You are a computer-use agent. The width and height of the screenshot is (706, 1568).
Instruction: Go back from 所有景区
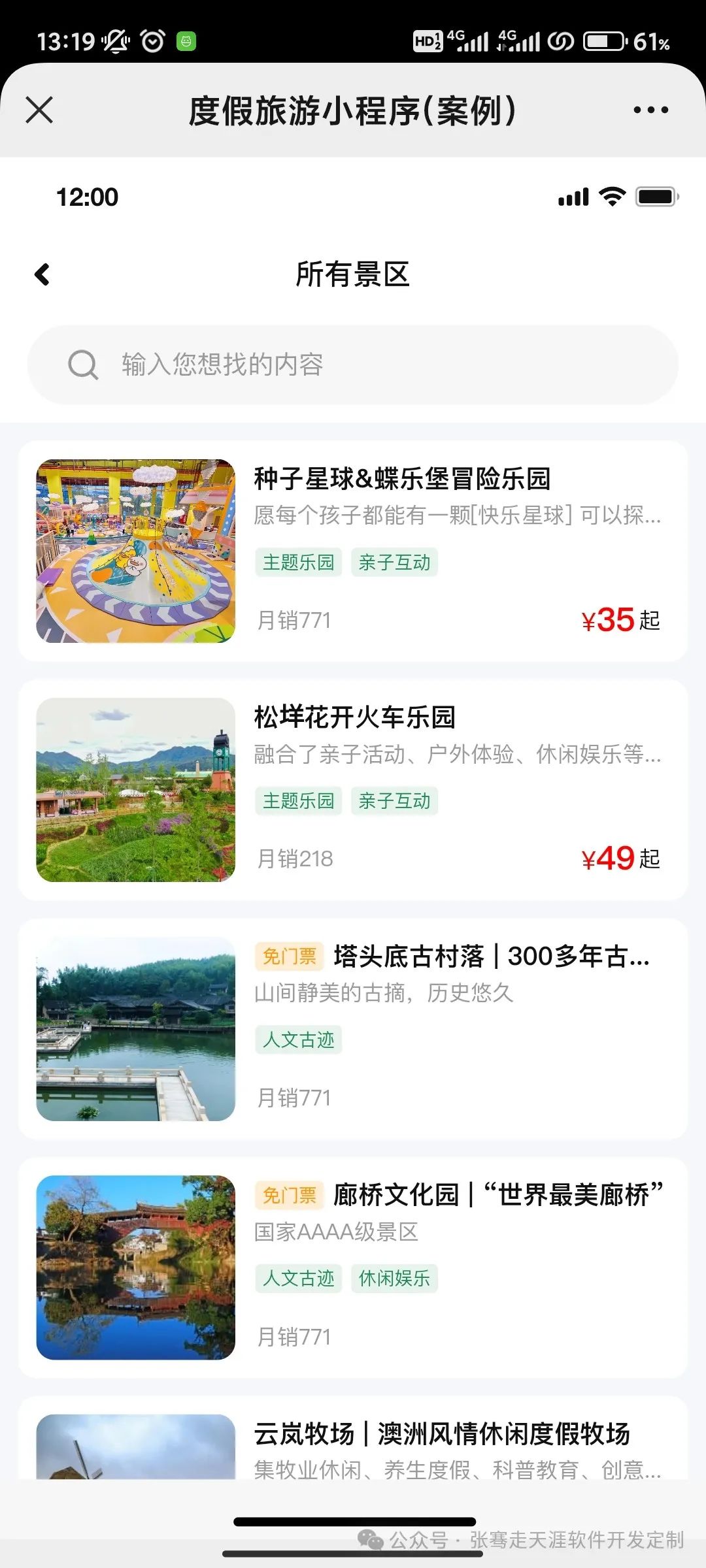point(42,274)
